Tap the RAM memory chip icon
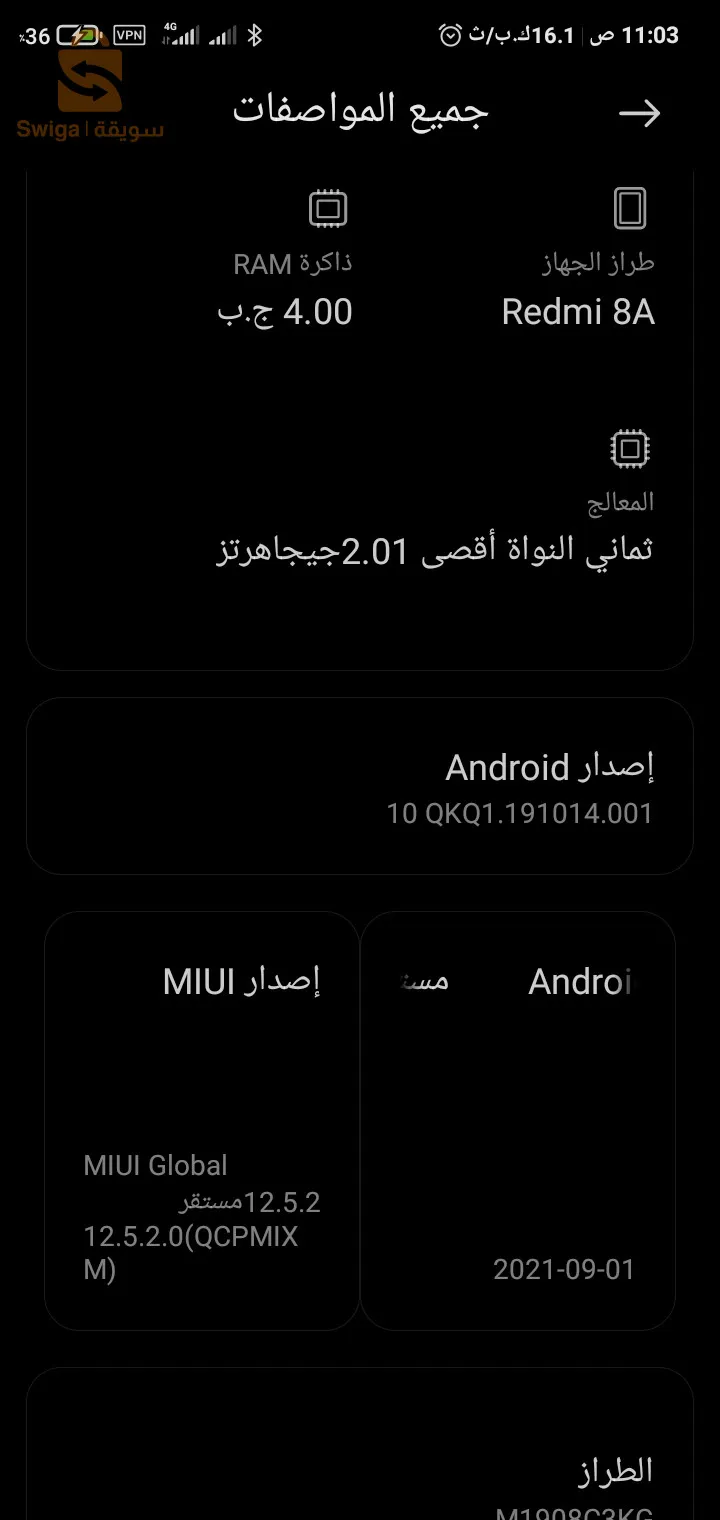 click(328, 209)
